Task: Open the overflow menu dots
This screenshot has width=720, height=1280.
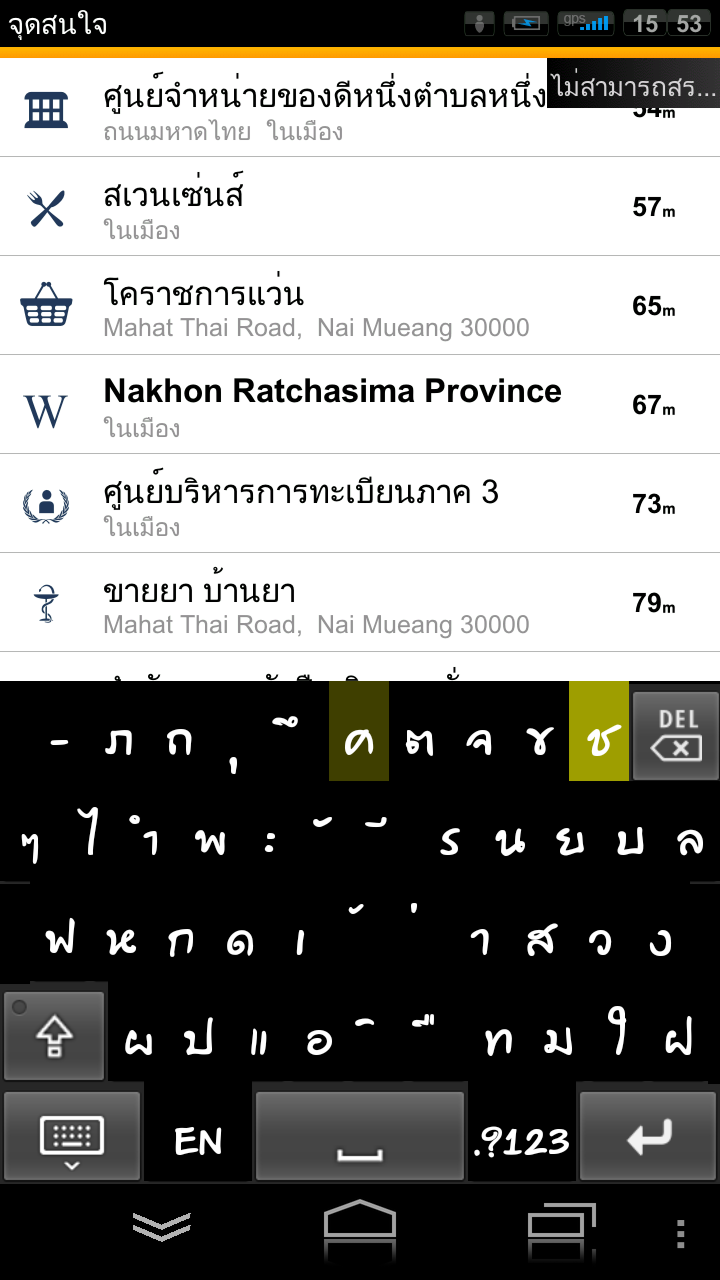Action: [x=681, y=1233]
